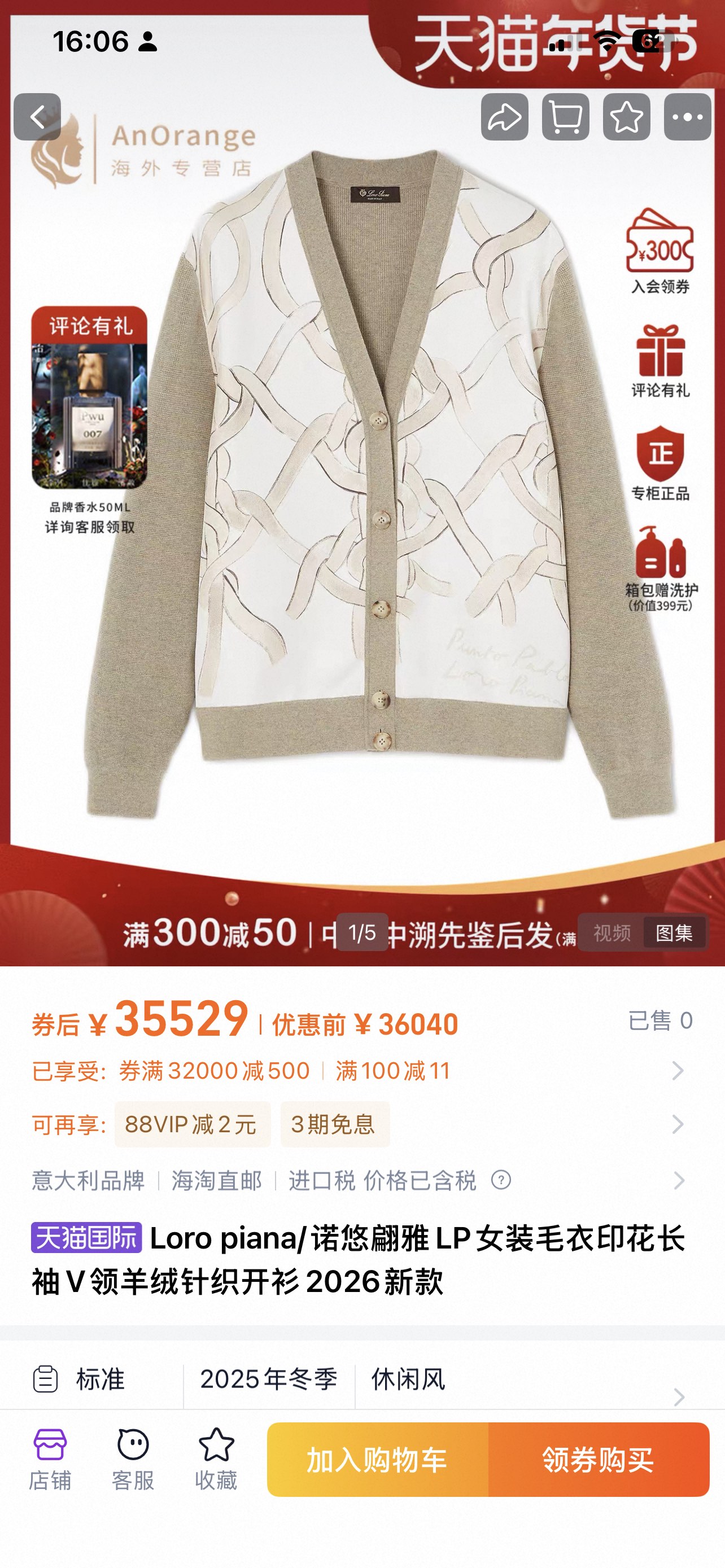This screenshot has width=725, height=1568.
Task: Open the shopping cart icon
Action: (x=566, y=117)
